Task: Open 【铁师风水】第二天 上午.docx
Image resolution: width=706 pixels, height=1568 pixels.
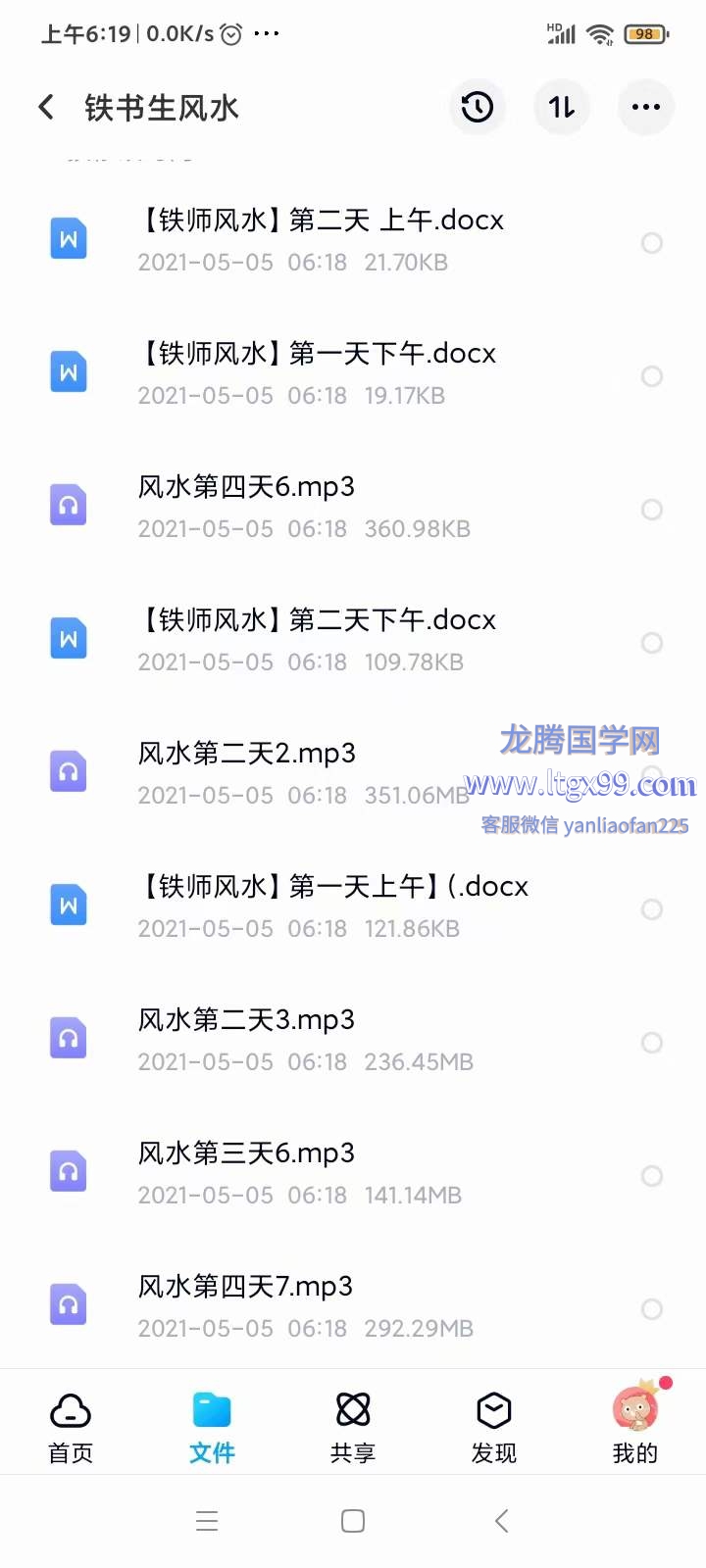Action: pyautogui.click(x=353, y=240)
